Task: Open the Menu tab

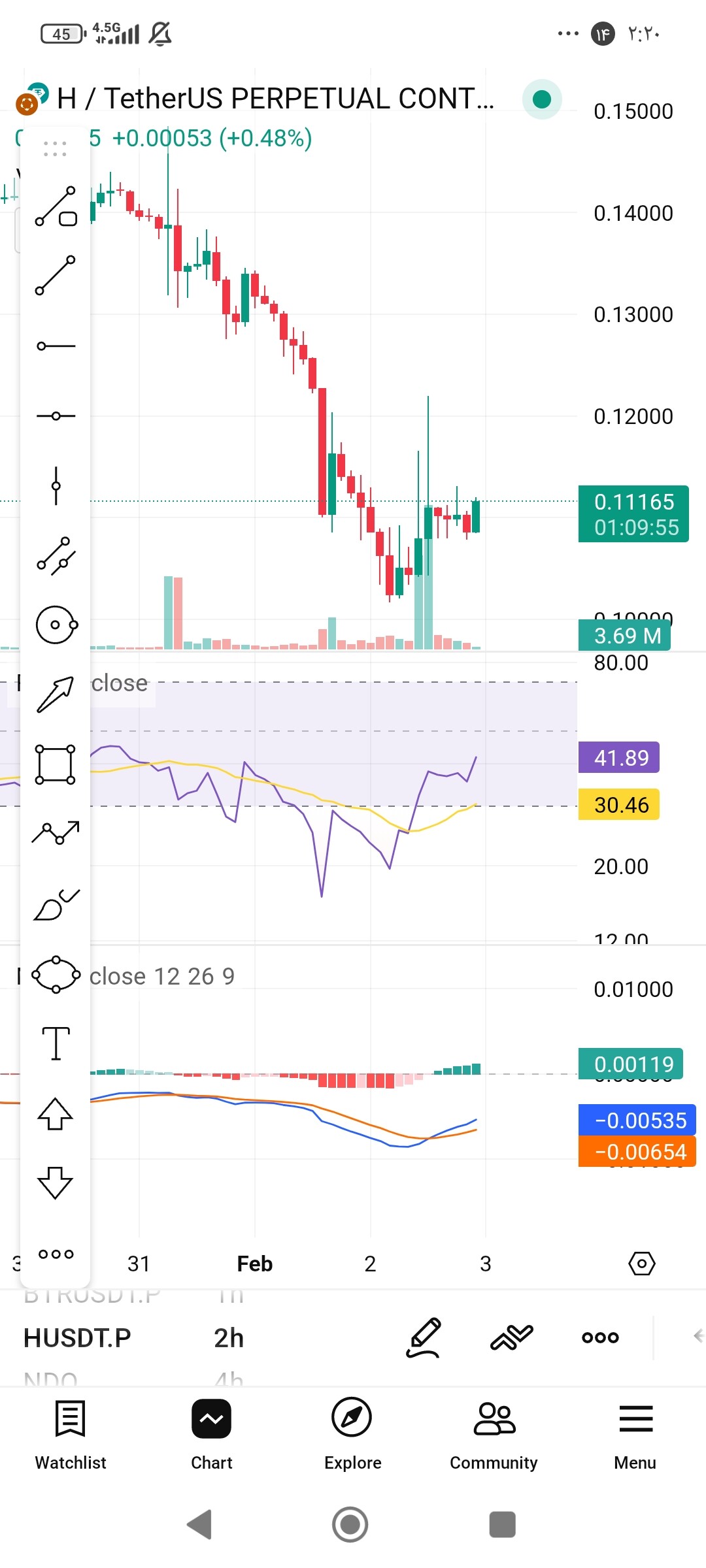Action: pos(635,1435)
